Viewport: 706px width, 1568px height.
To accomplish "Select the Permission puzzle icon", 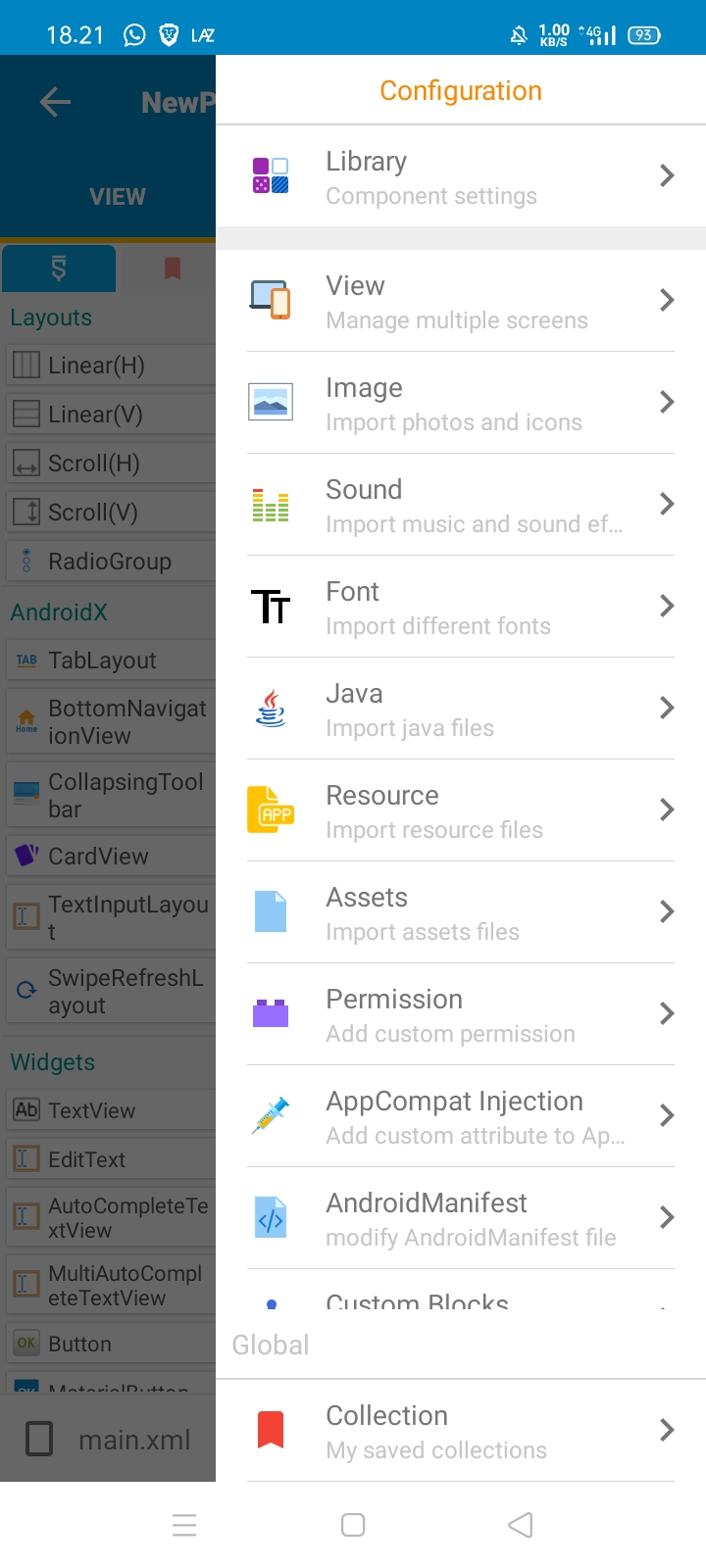I will (x=271, y=1013).
